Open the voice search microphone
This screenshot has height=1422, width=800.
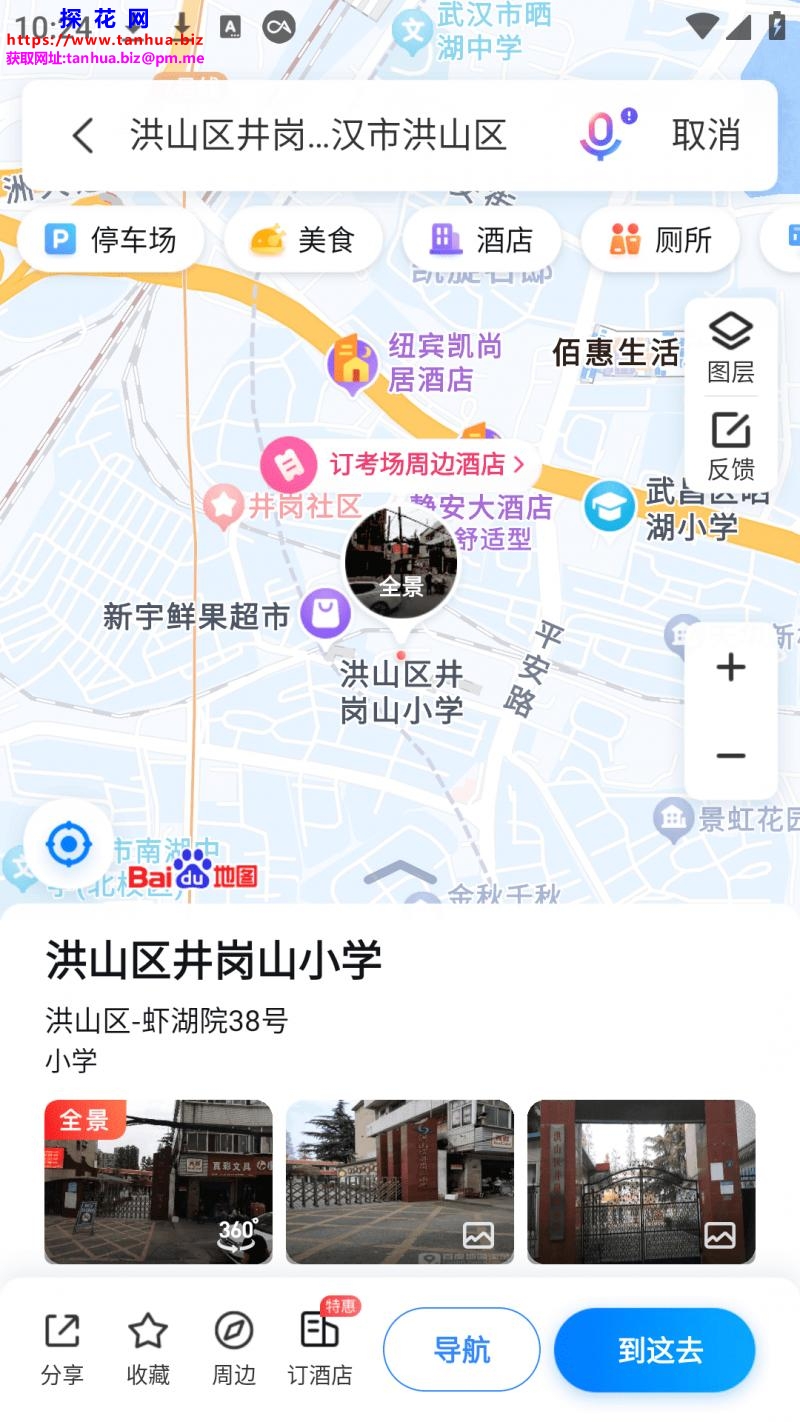601,135
